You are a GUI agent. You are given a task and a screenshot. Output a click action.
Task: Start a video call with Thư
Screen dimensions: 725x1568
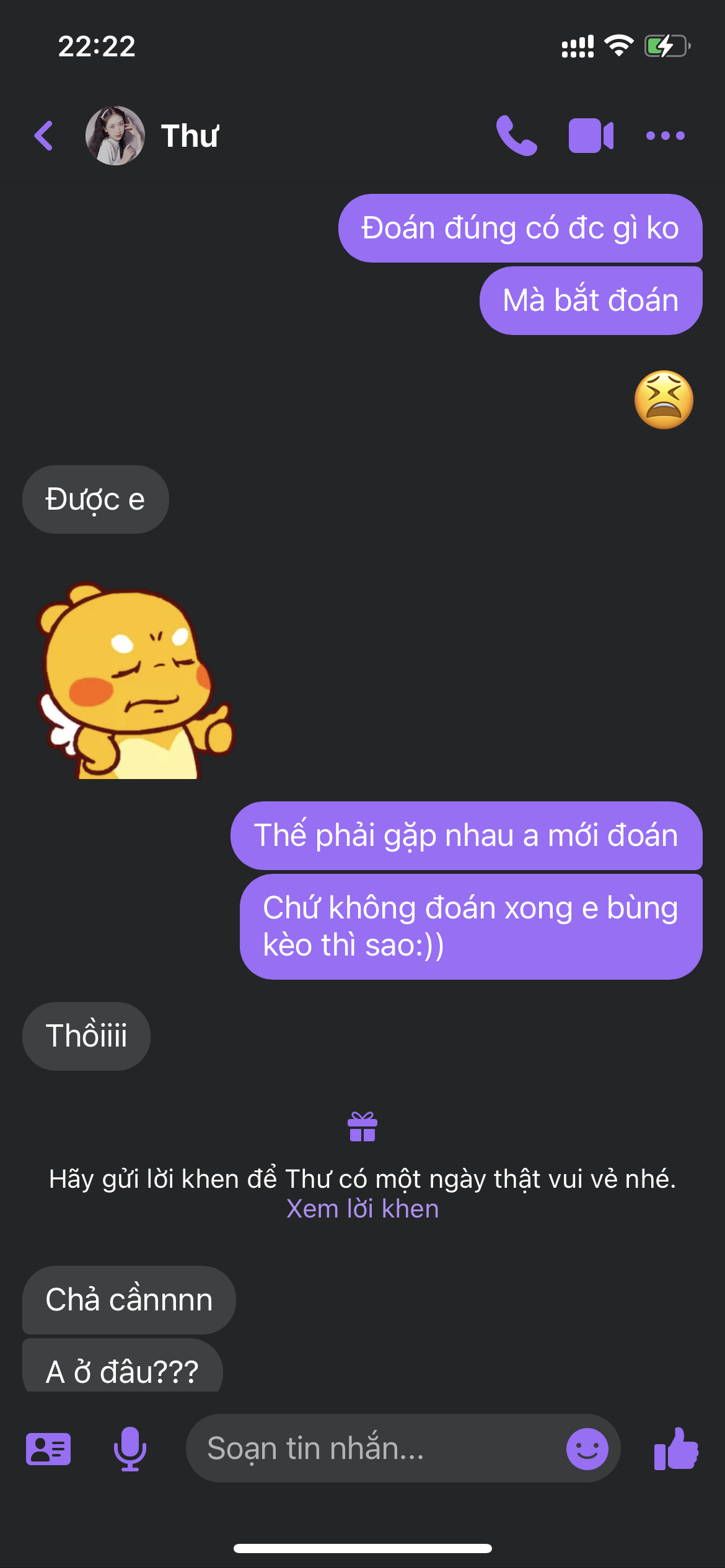click(591, 136)
